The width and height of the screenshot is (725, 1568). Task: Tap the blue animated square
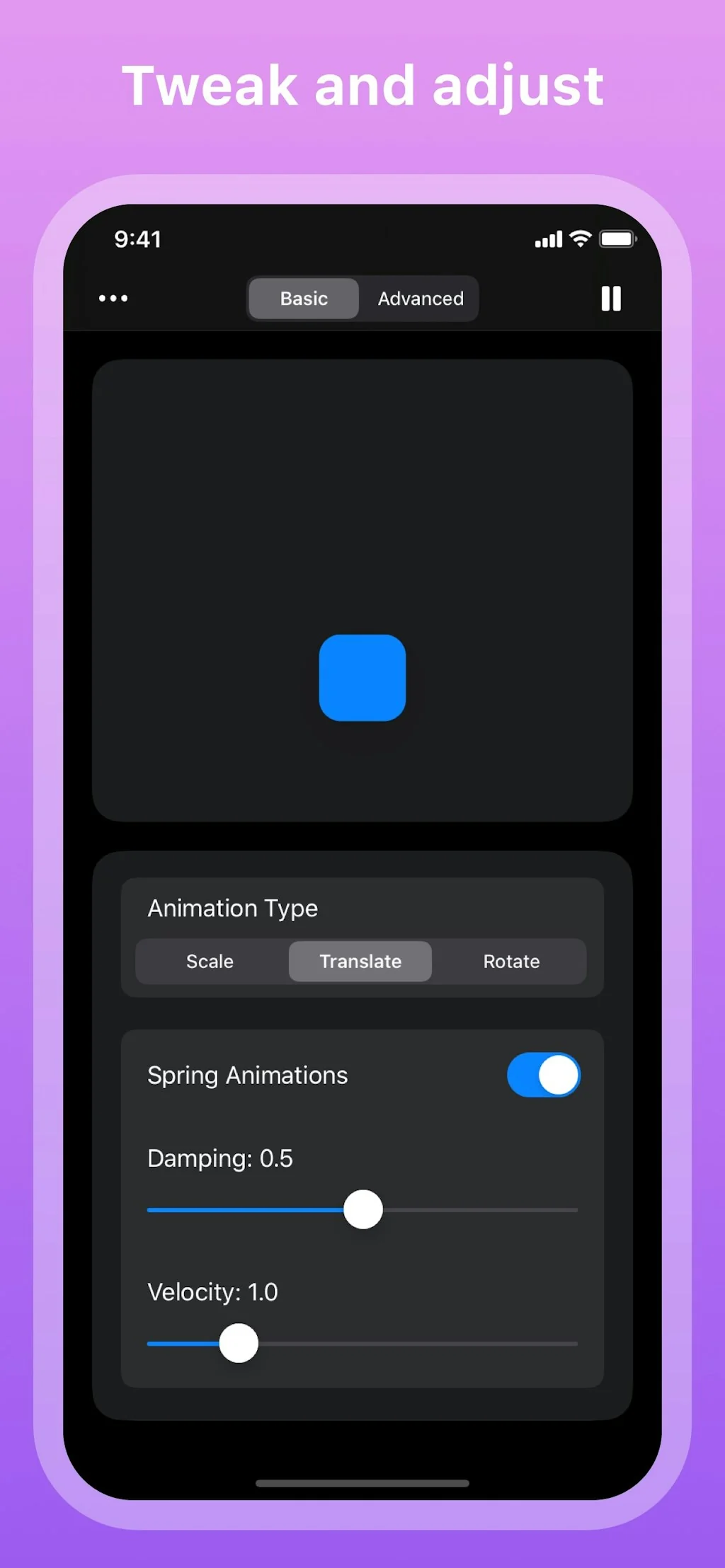[x=362, y=678]
